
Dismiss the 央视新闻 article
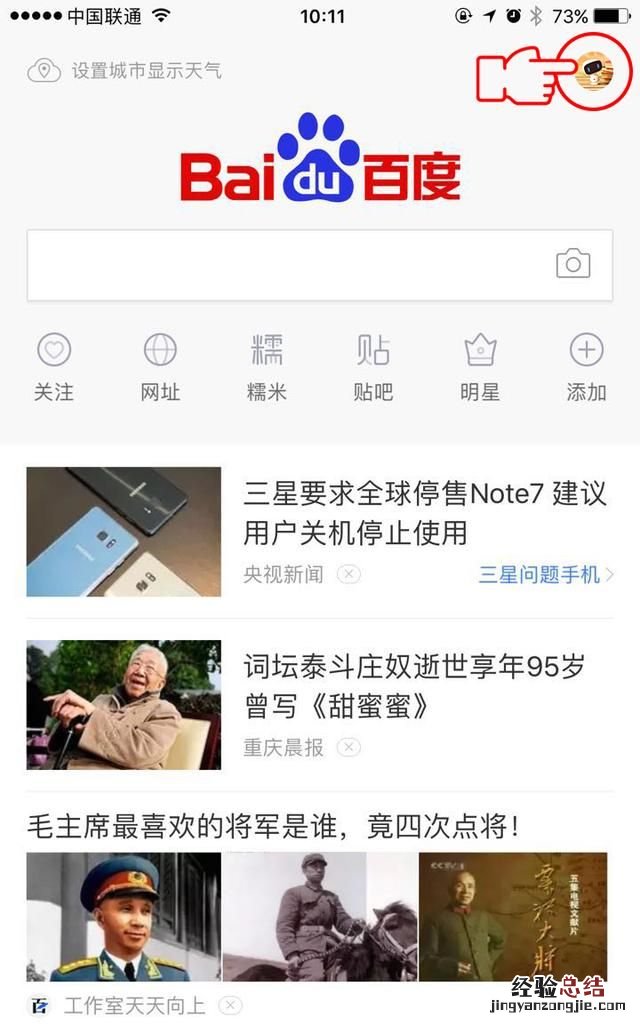pyautogui.click(x=348, y=574)
